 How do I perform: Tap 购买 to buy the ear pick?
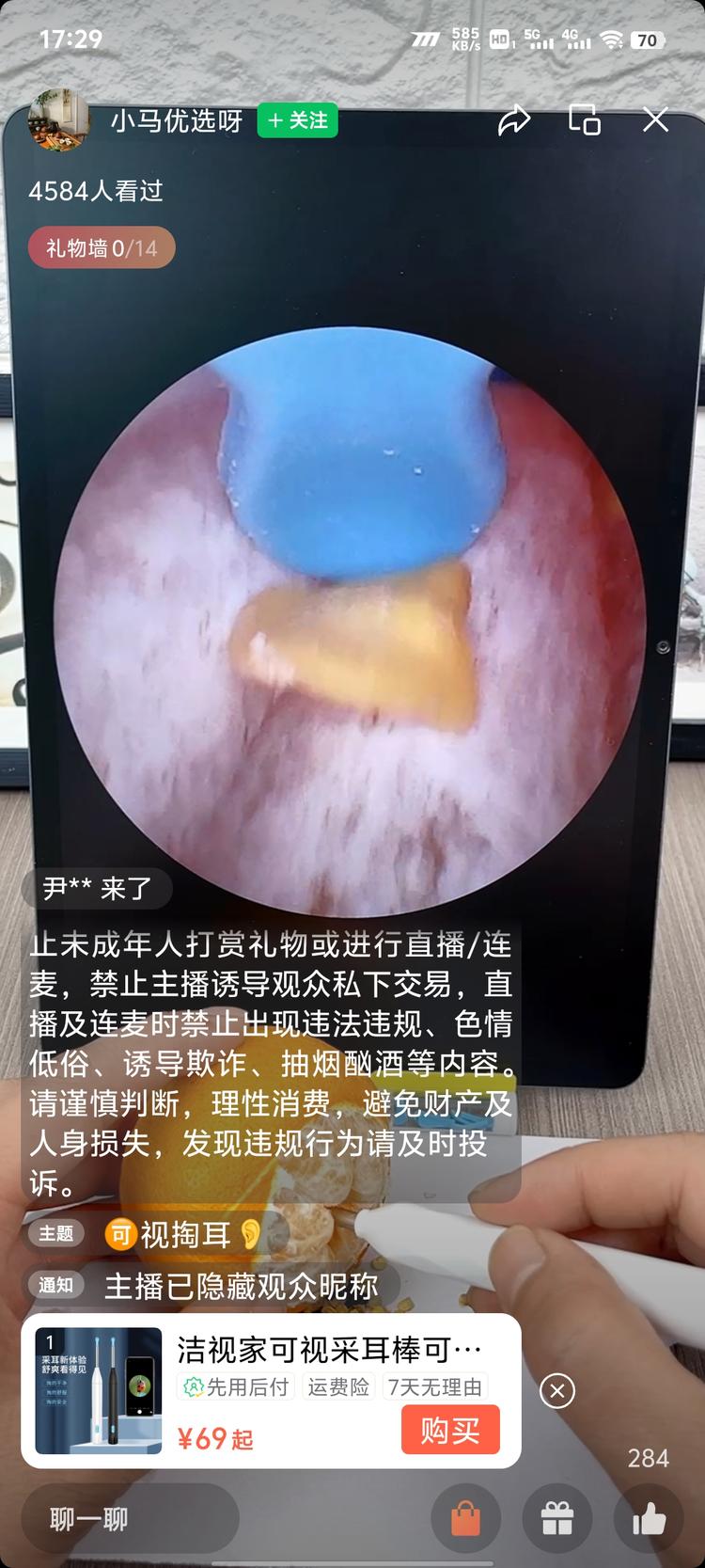click(x=449, y=1430)
